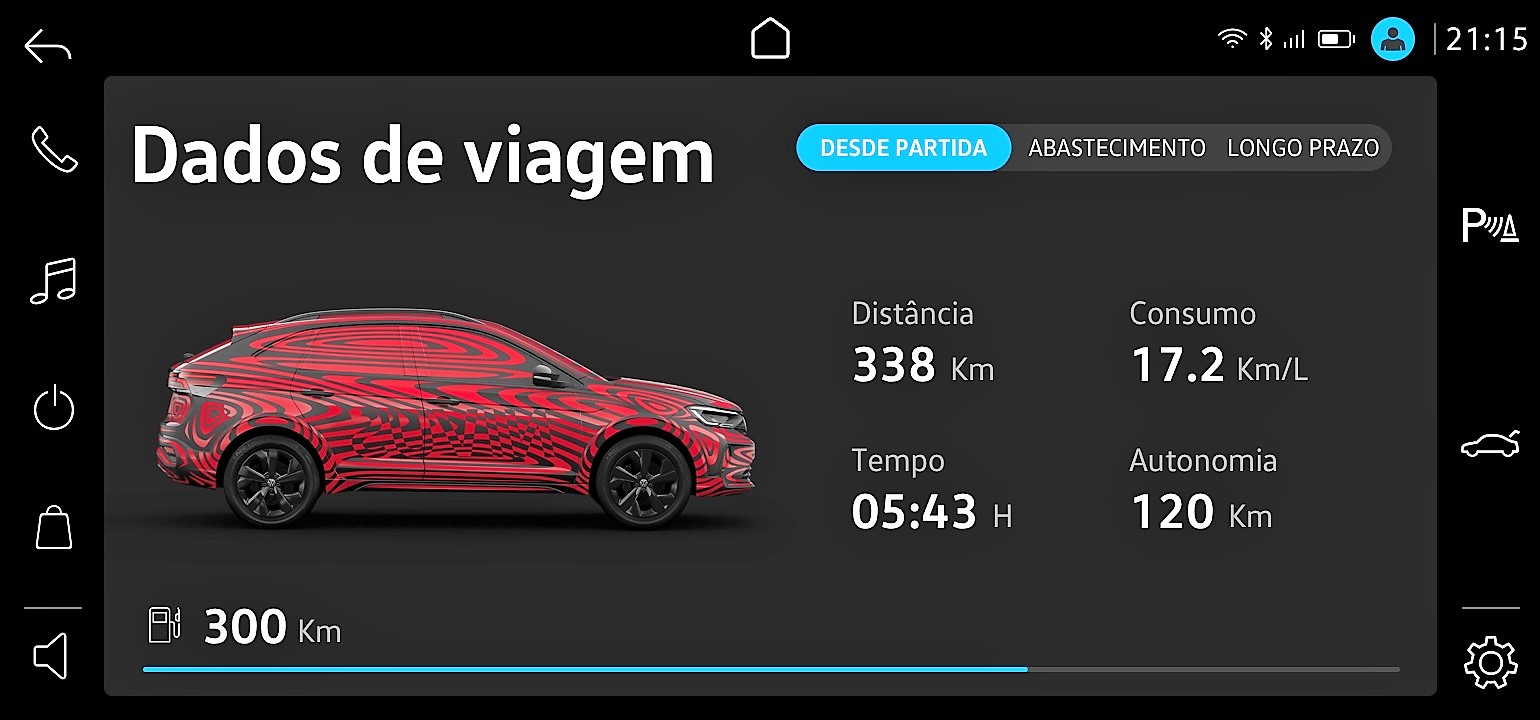Tap the speaker volume icon
The width and height of the screenshot is (1540, 720).
click(51, 656)
